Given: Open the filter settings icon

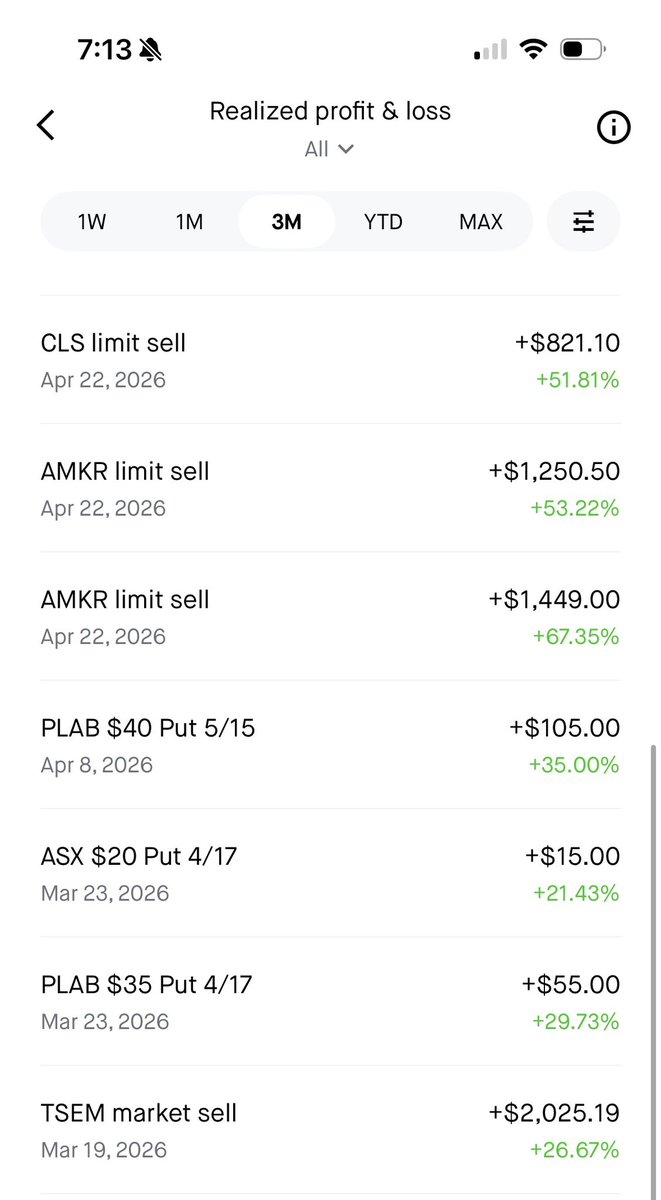Looking at the screenshot, I should pos(584,221).
